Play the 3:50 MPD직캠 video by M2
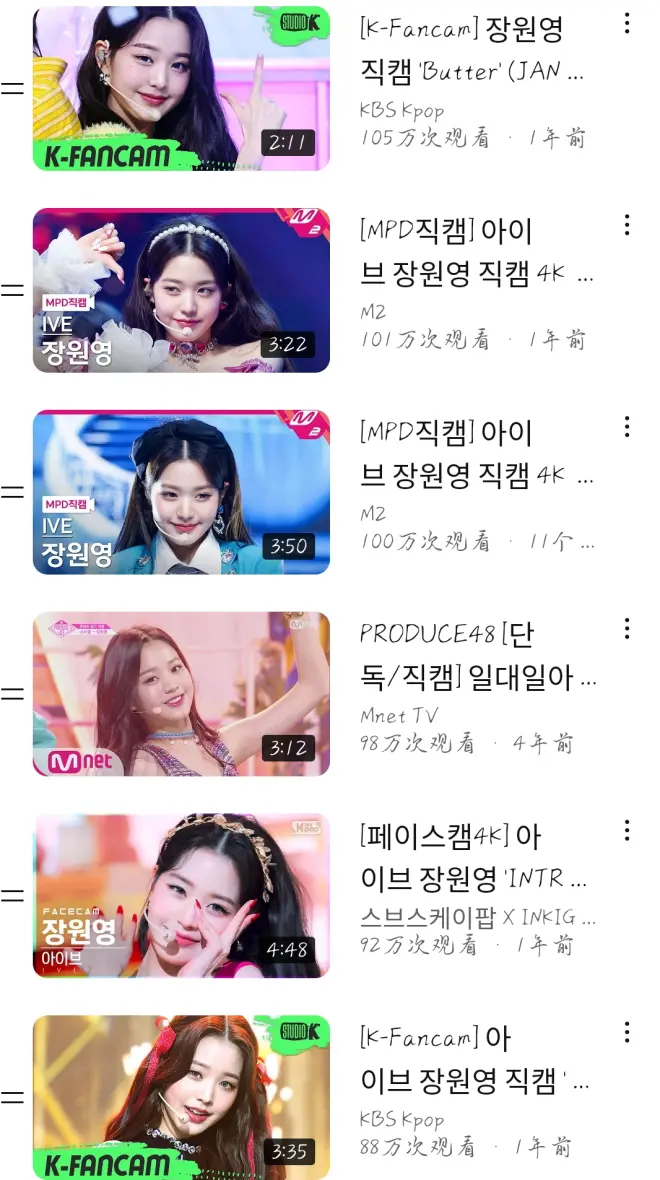 tap(181, 492)
